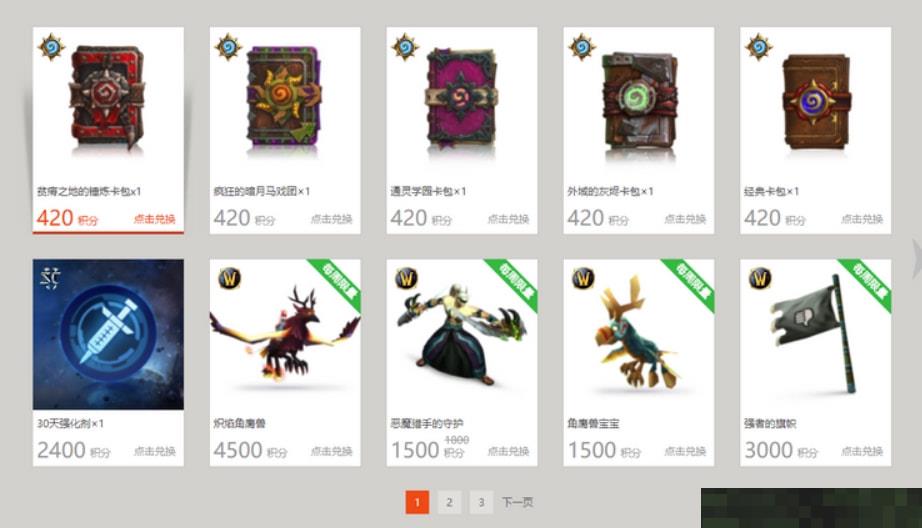Image resolution: width=922 pixels, height=528 pixels.
Task: Tap 下一页 for next page
Action: click(517, 502)
